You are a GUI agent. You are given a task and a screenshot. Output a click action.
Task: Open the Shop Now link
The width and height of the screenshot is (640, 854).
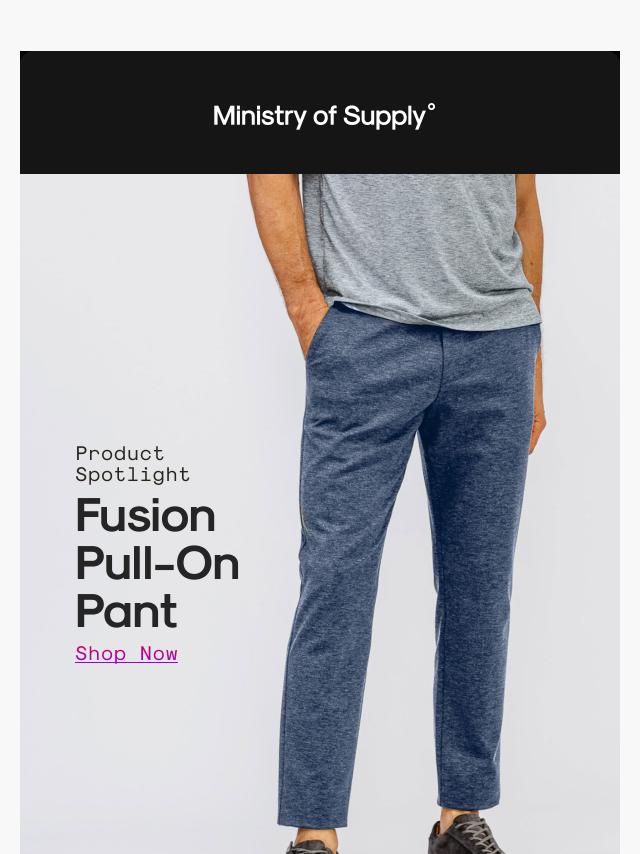(126, 654)
